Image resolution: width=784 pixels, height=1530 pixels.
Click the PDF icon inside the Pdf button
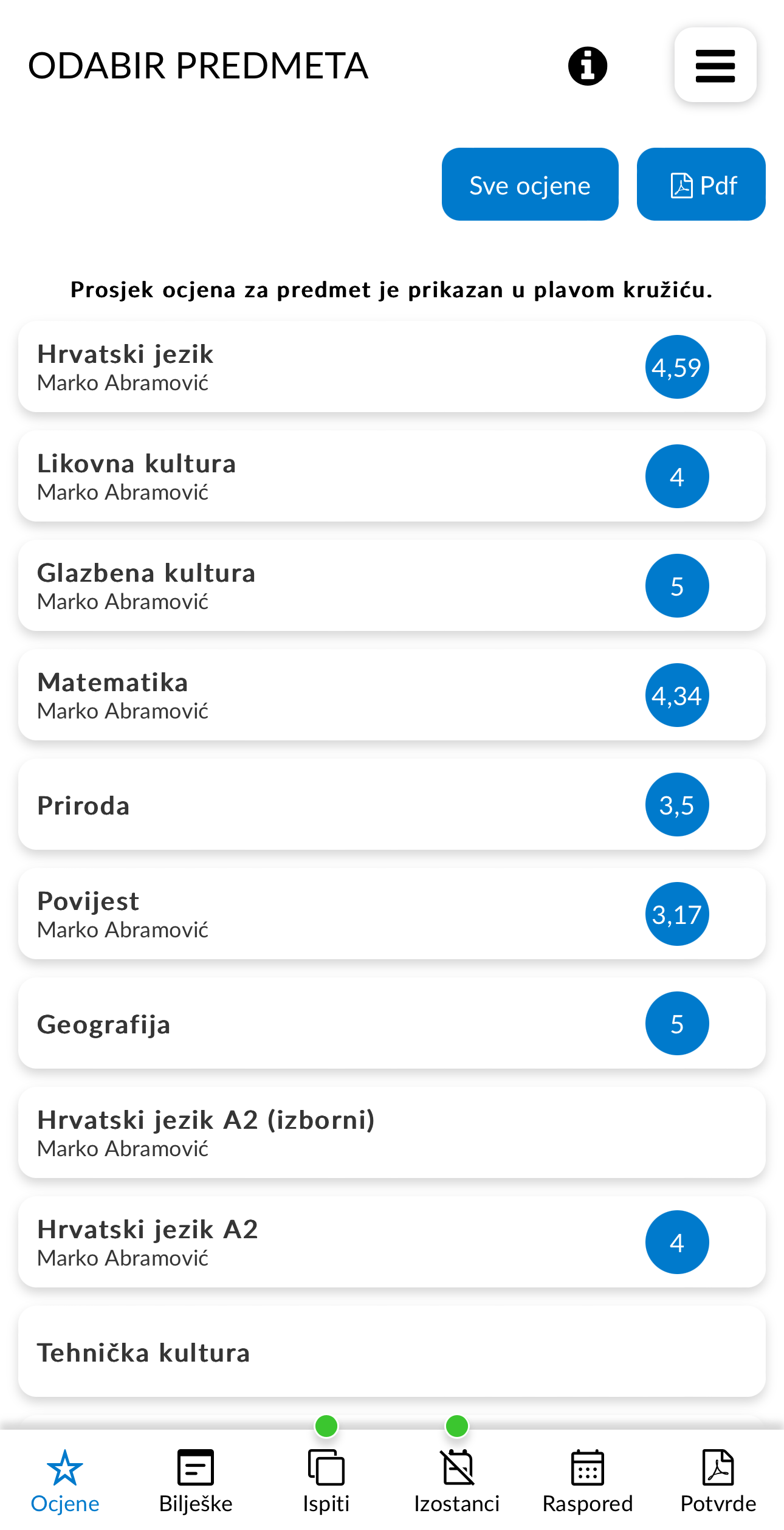tap(681, 184)
